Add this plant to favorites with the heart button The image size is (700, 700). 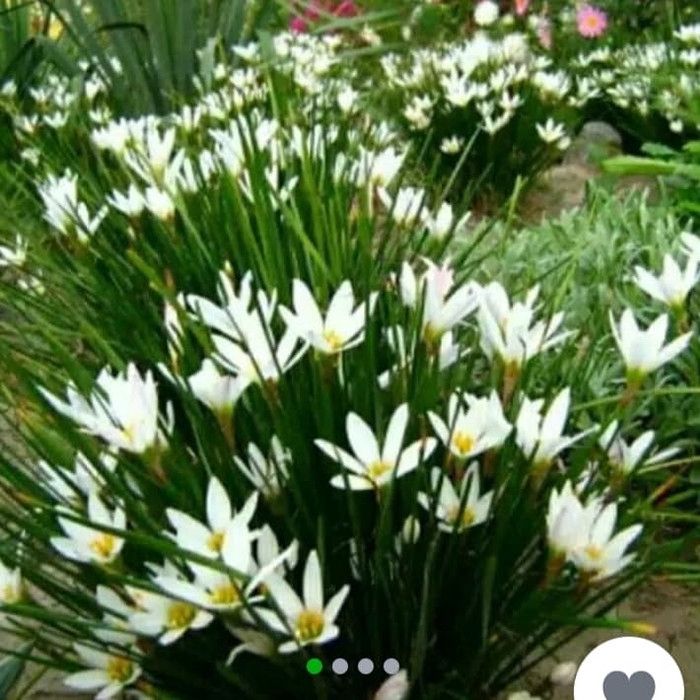(629, 681)
